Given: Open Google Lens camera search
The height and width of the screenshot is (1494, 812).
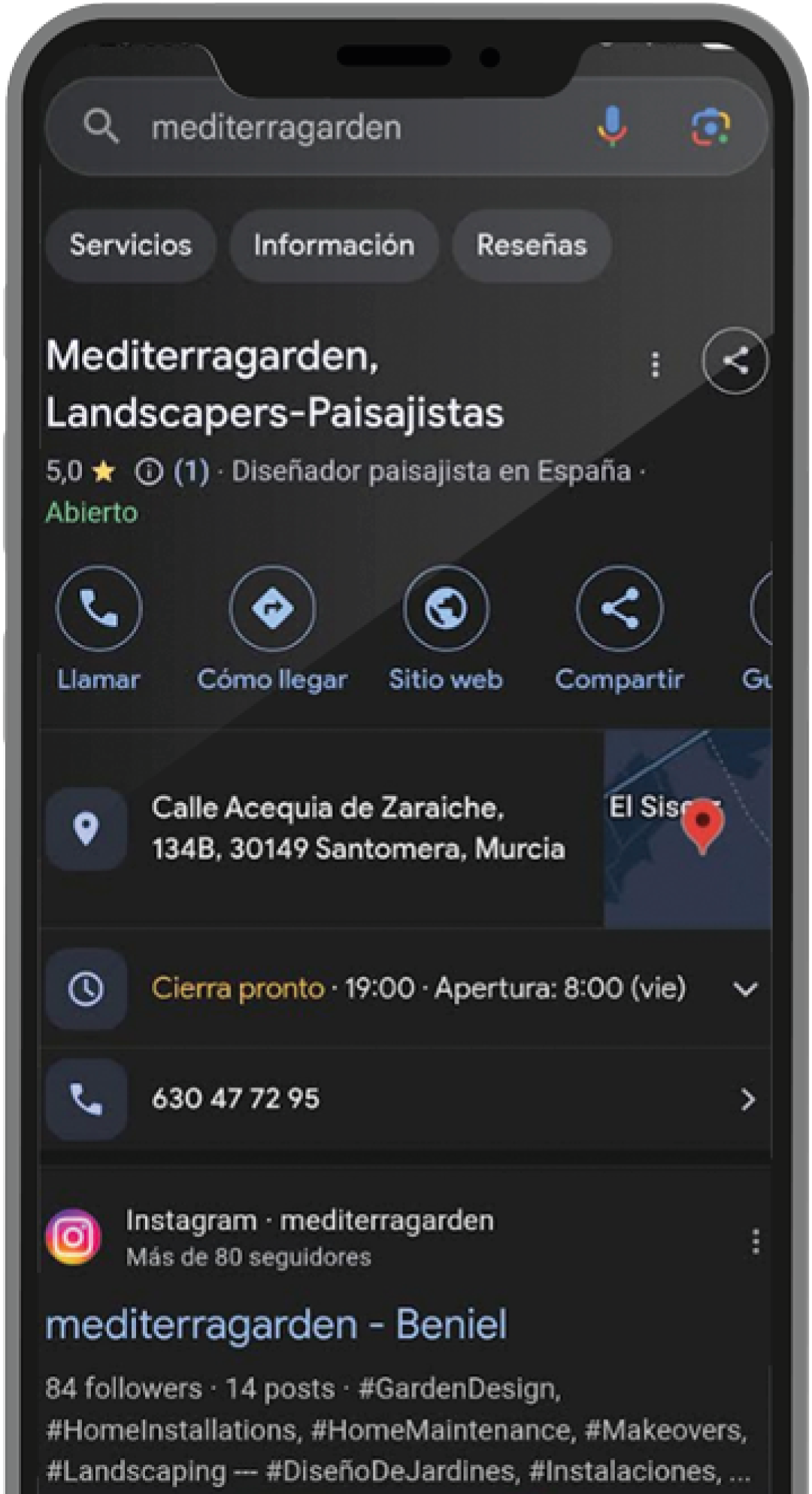Looking at the screenshot, I should tap(710, 126).
